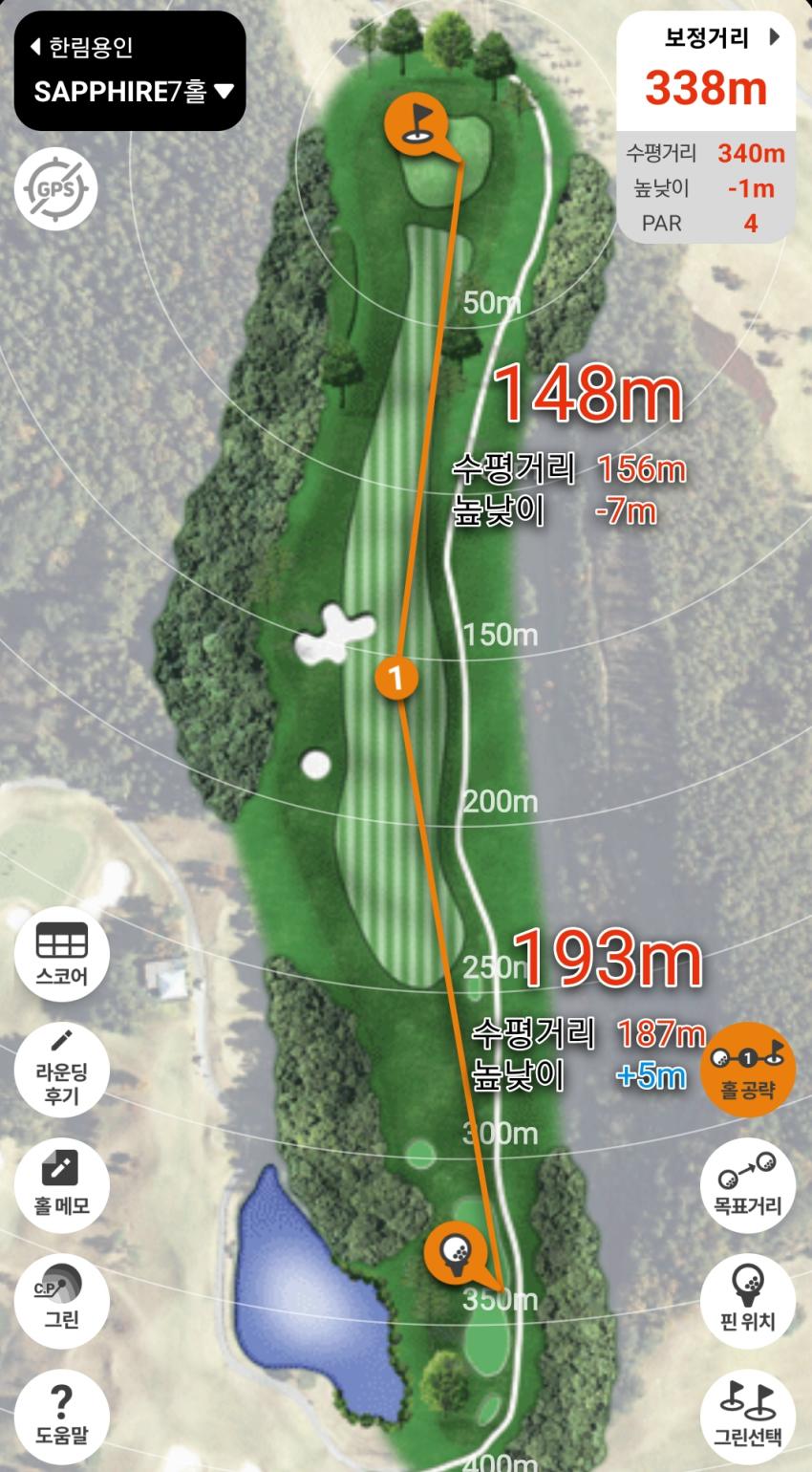The height and width of the screenshot is (1472, 812).
Task: Go back to 한림용인 course
Action: 81,47
